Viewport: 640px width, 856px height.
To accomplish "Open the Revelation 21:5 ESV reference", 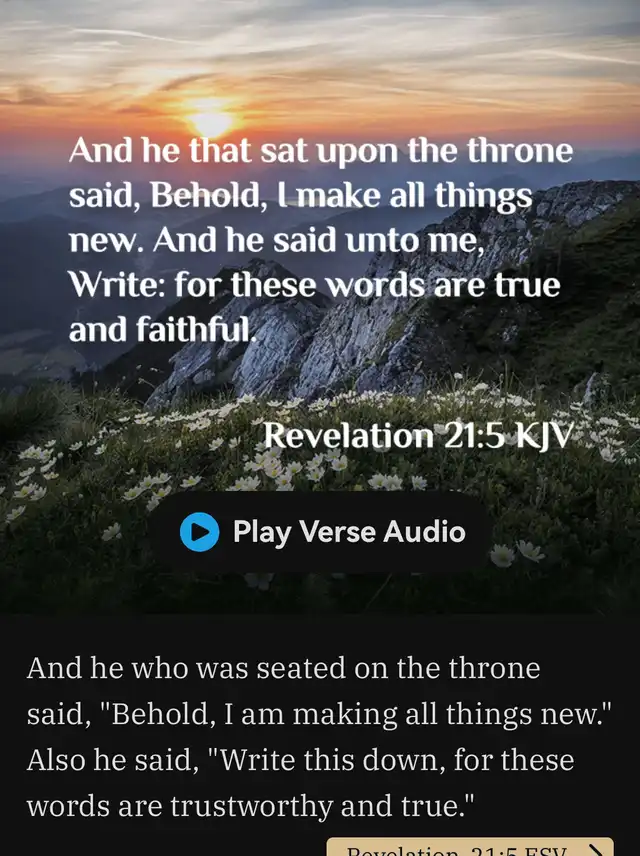I will (x=470, y=848).
